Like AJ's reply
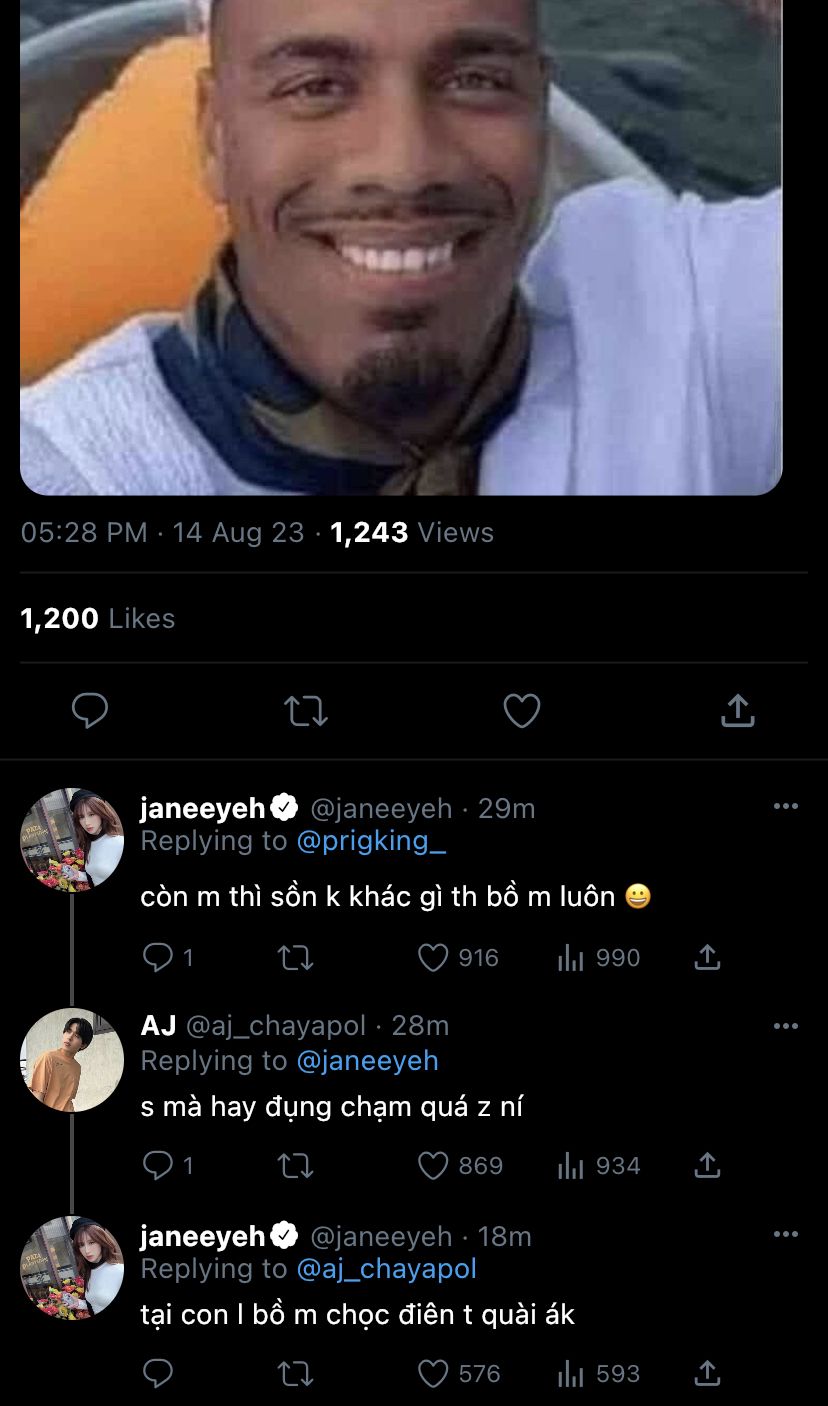Image resolution: width=828 pixels, height=1406 pixels. coord(433,1166)
